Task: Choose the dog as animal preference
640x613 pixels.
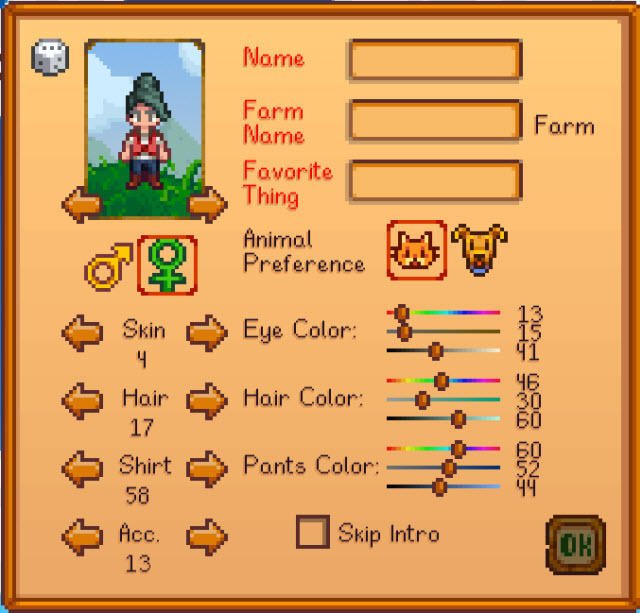Action: (x=478, y=249)
